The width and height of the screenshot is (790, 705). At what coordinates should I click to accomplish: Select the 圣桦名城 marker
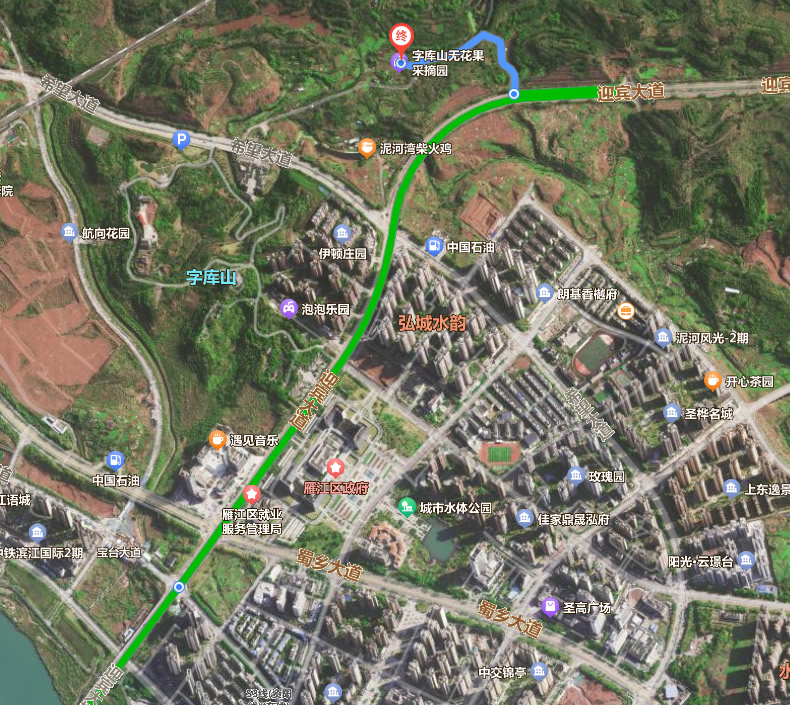pyautogui.click(x=672, y=412)
